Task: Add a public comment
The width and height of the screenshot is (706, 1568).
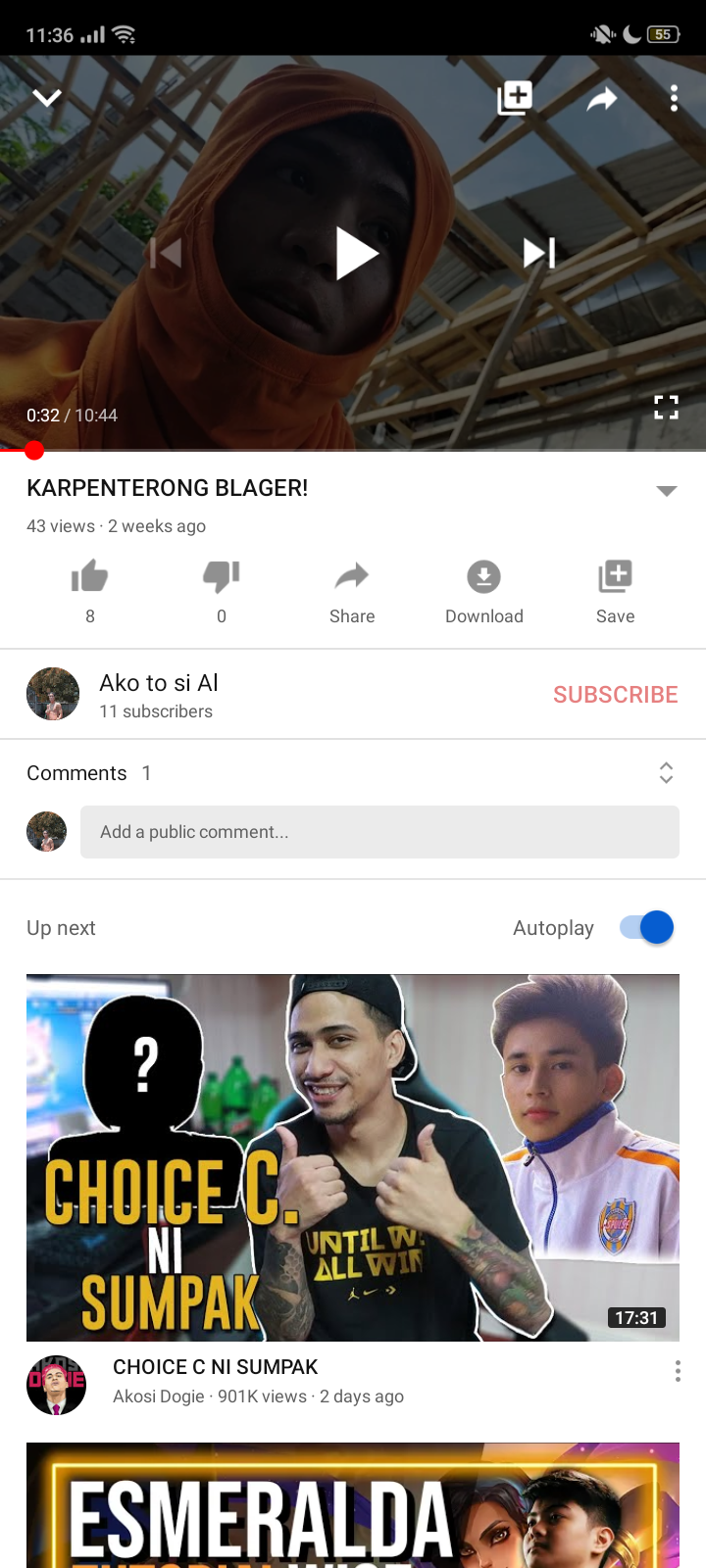Action: tap(379, 832)
